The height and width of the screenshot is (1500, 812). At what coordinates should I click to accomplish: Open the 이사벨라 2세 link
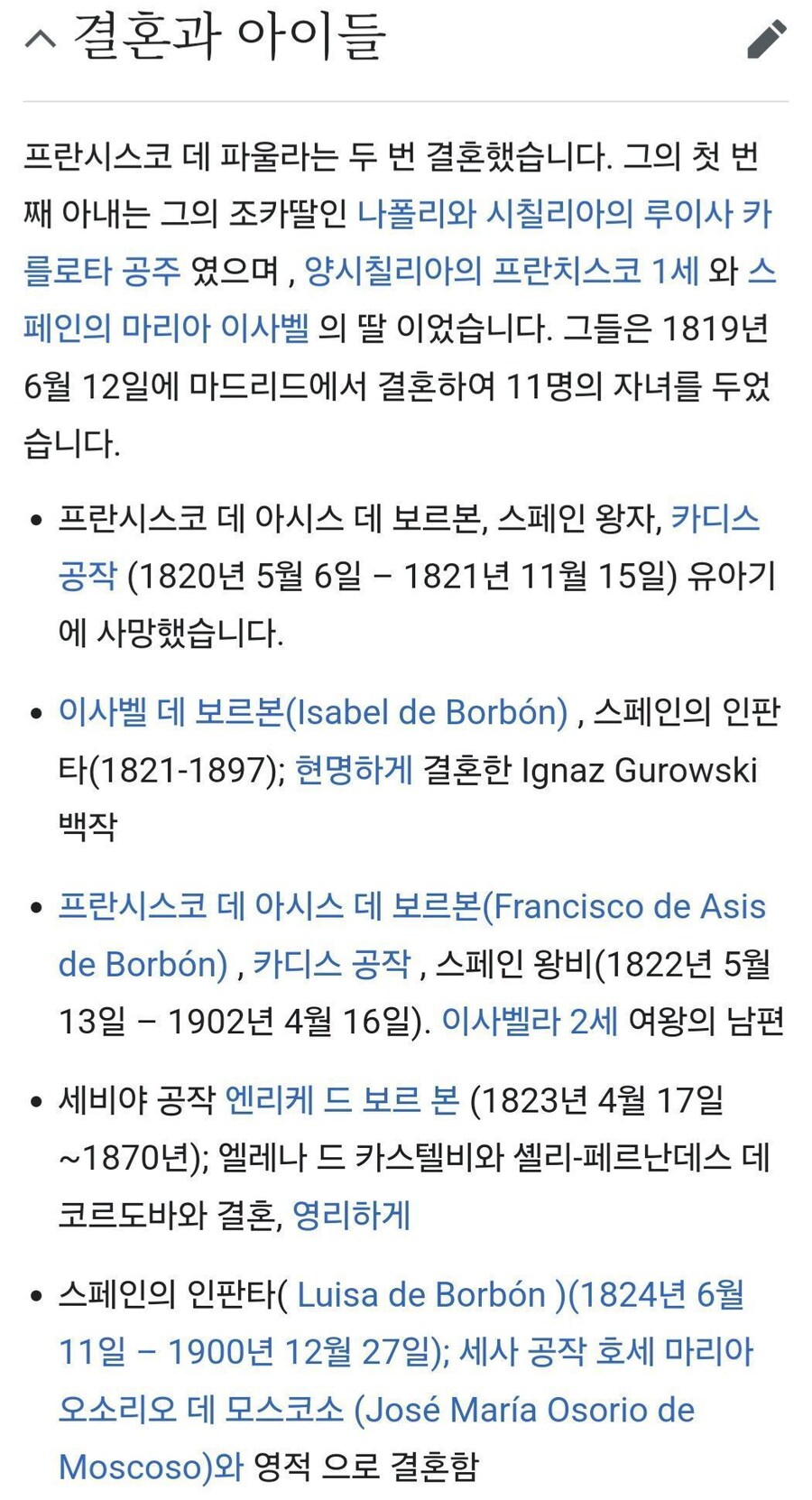(529, 1022)
